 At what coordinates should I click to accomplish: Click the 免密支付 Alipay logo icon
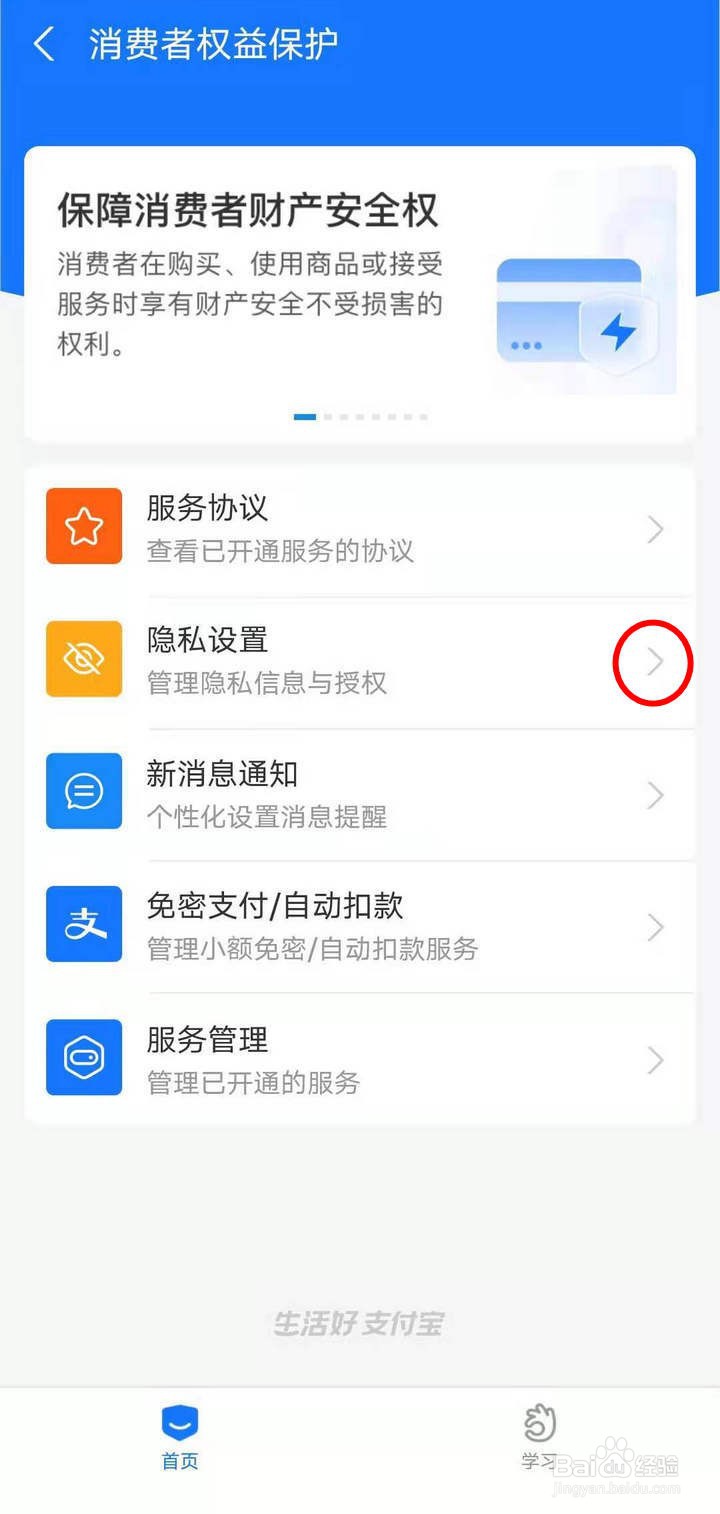coord(84,925)
